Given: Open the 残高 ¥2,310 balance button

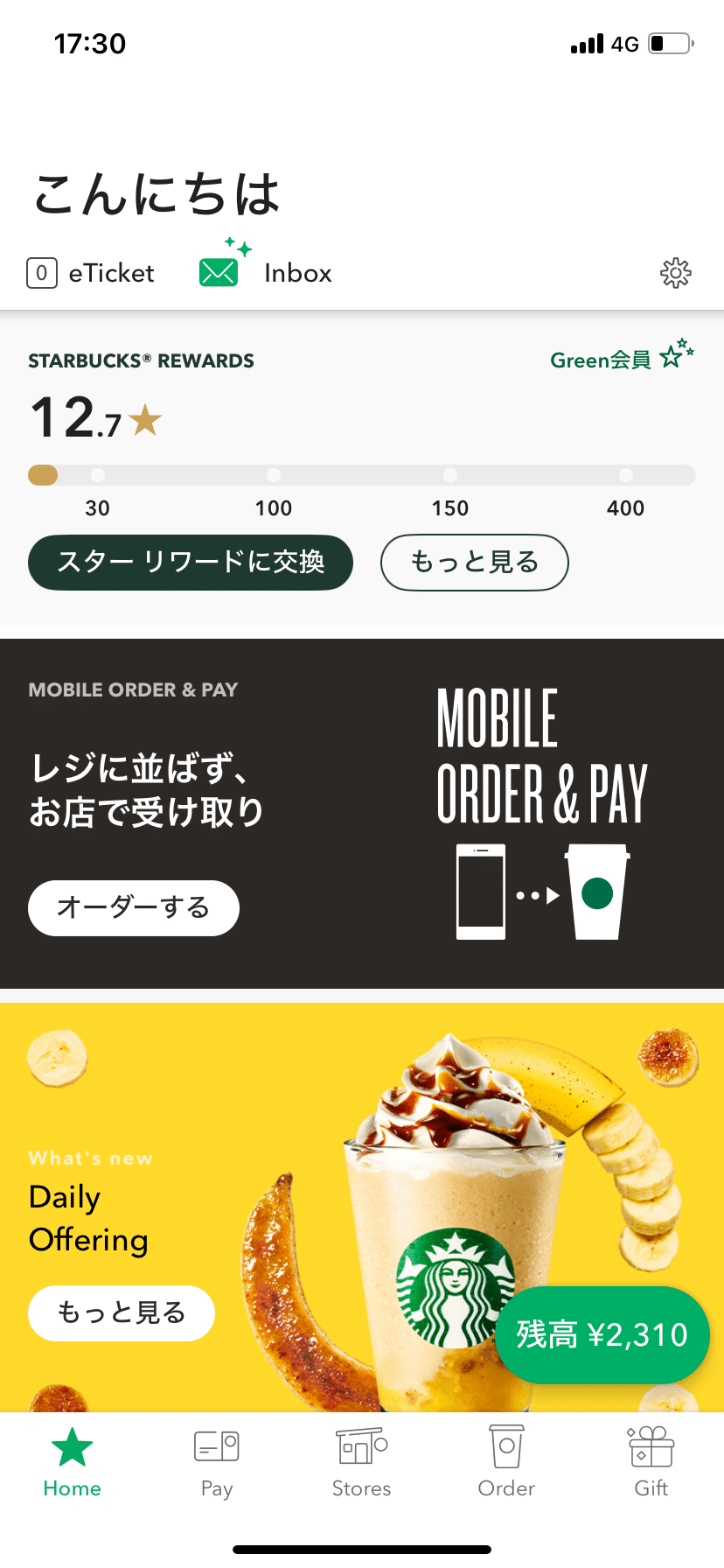Looking at the screenshot, I should 602,1335.
